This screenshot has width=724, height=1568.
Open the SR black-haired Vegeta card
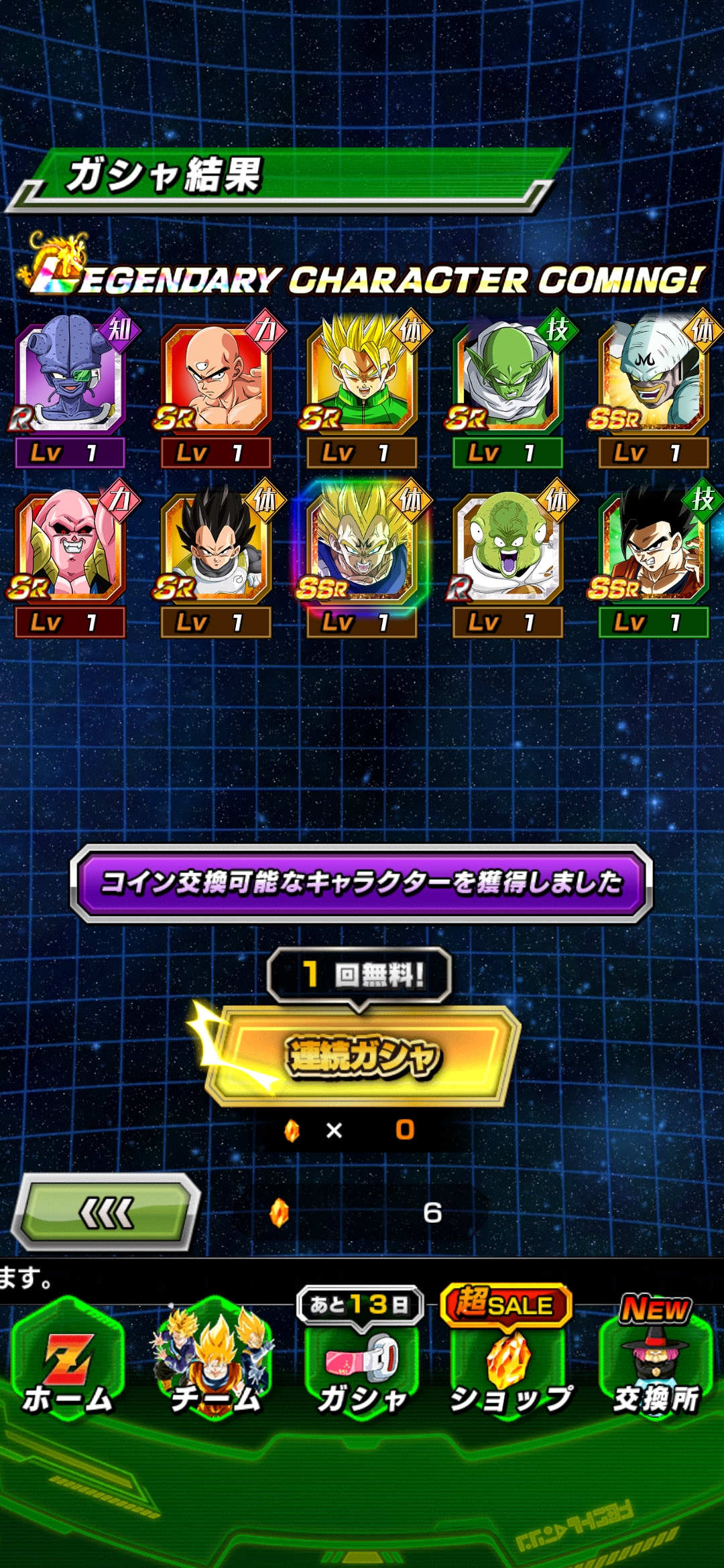(216, 546)
